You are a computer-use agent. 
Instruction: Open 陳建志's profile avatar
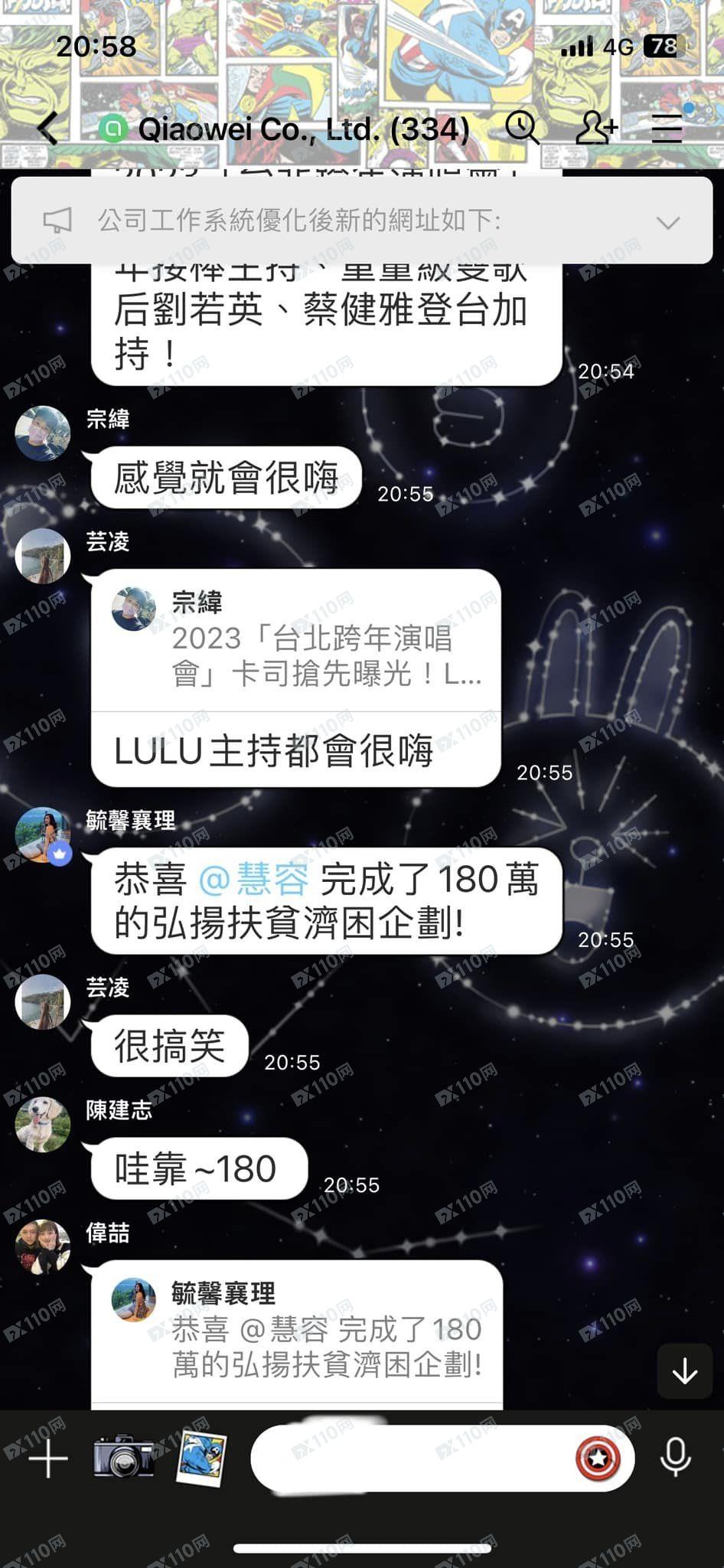[x=43, y=1124]
